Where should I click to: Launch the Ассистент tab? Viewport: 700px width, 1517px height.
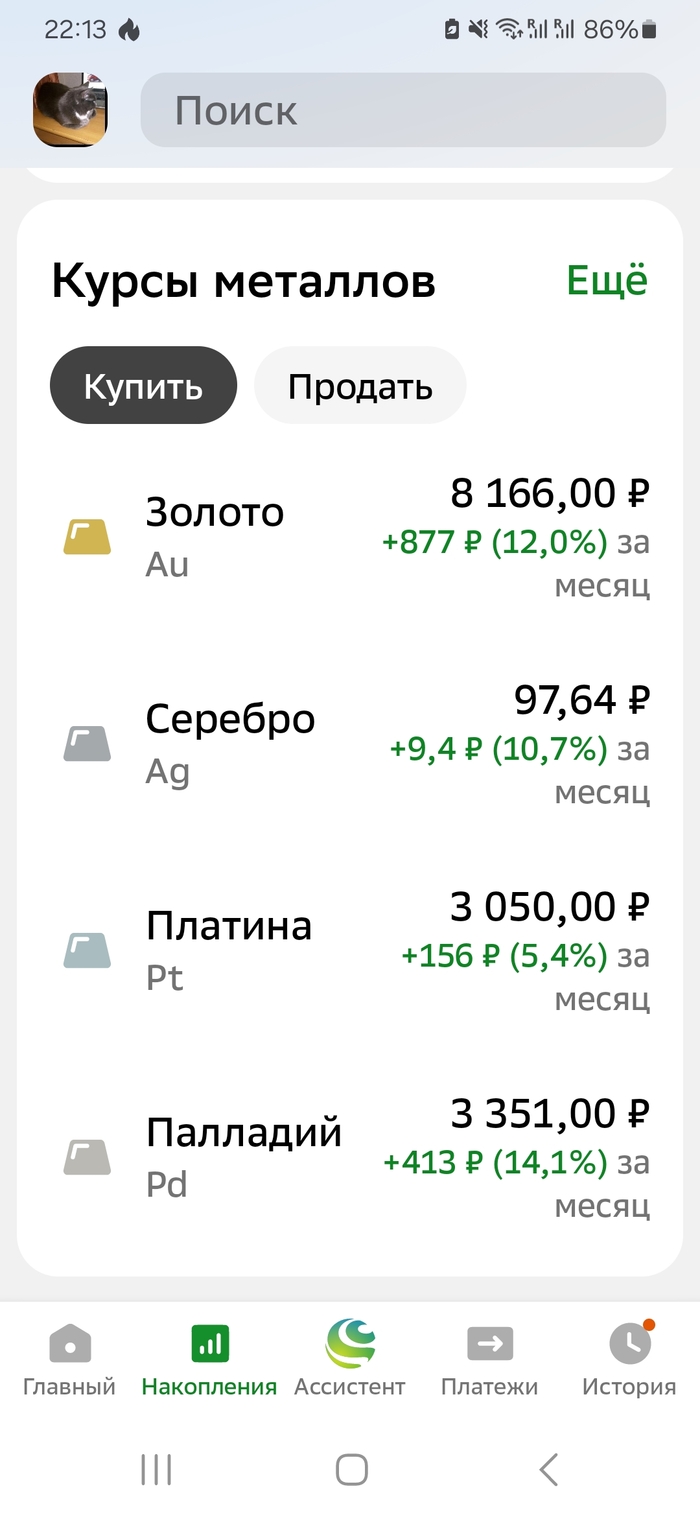coord(350,1360)
